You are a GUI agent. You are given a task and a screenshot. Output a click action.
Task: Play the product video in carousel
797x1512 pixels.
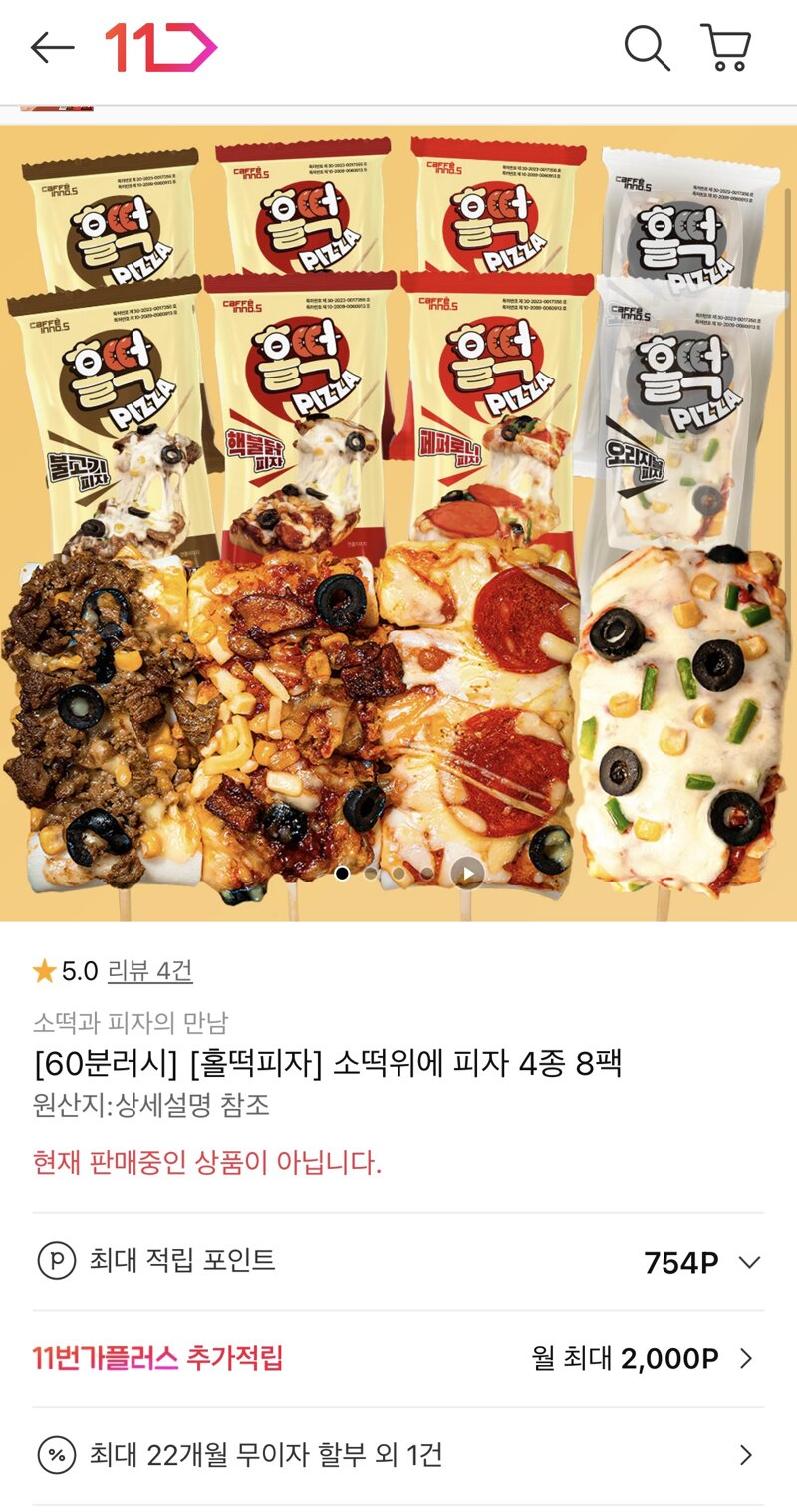(467, 874)
